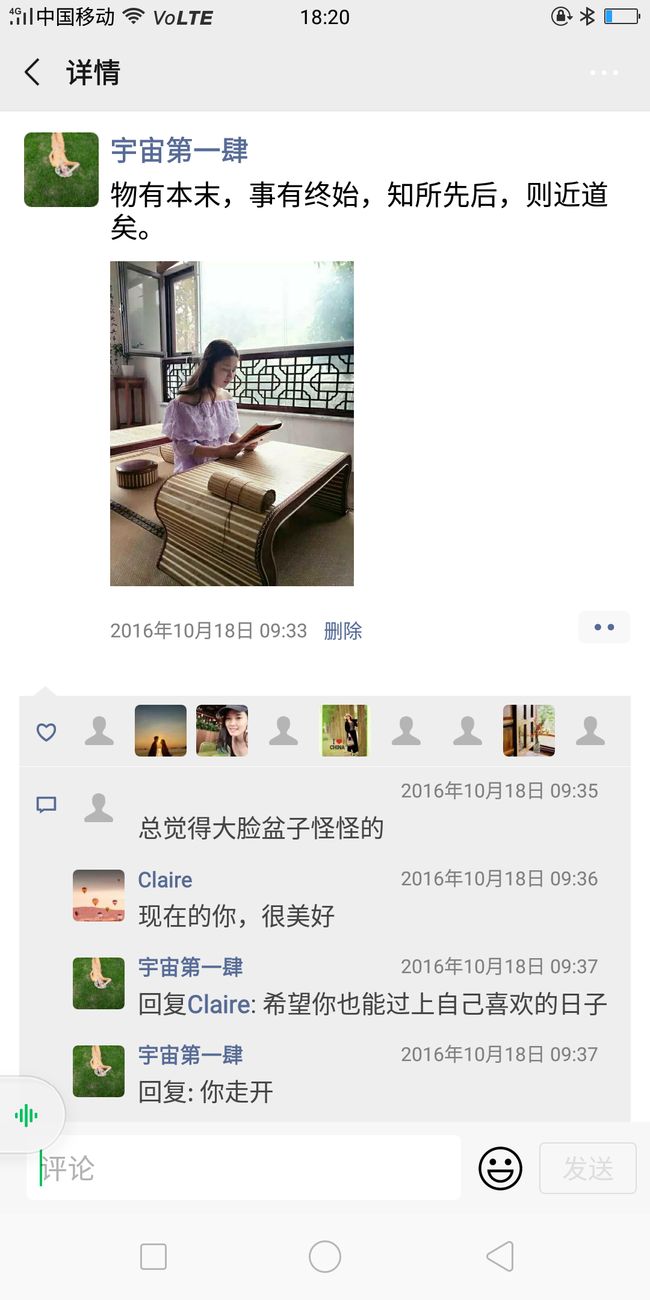Open recent apps from the navigation bar
The image size is (650, 1300).
[153, 1257]
